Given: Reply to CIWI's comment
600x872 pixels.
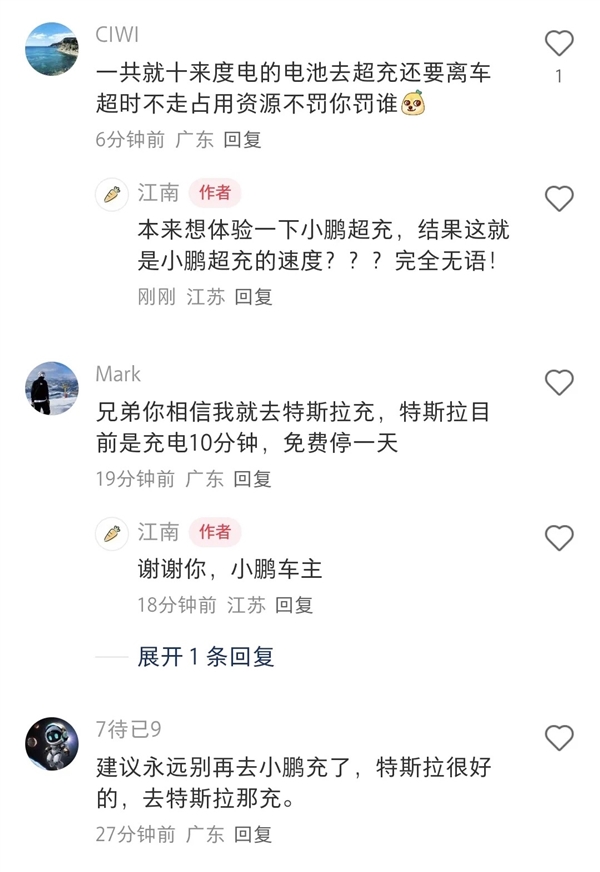Looking at the screenshot, I should point(242,140).
